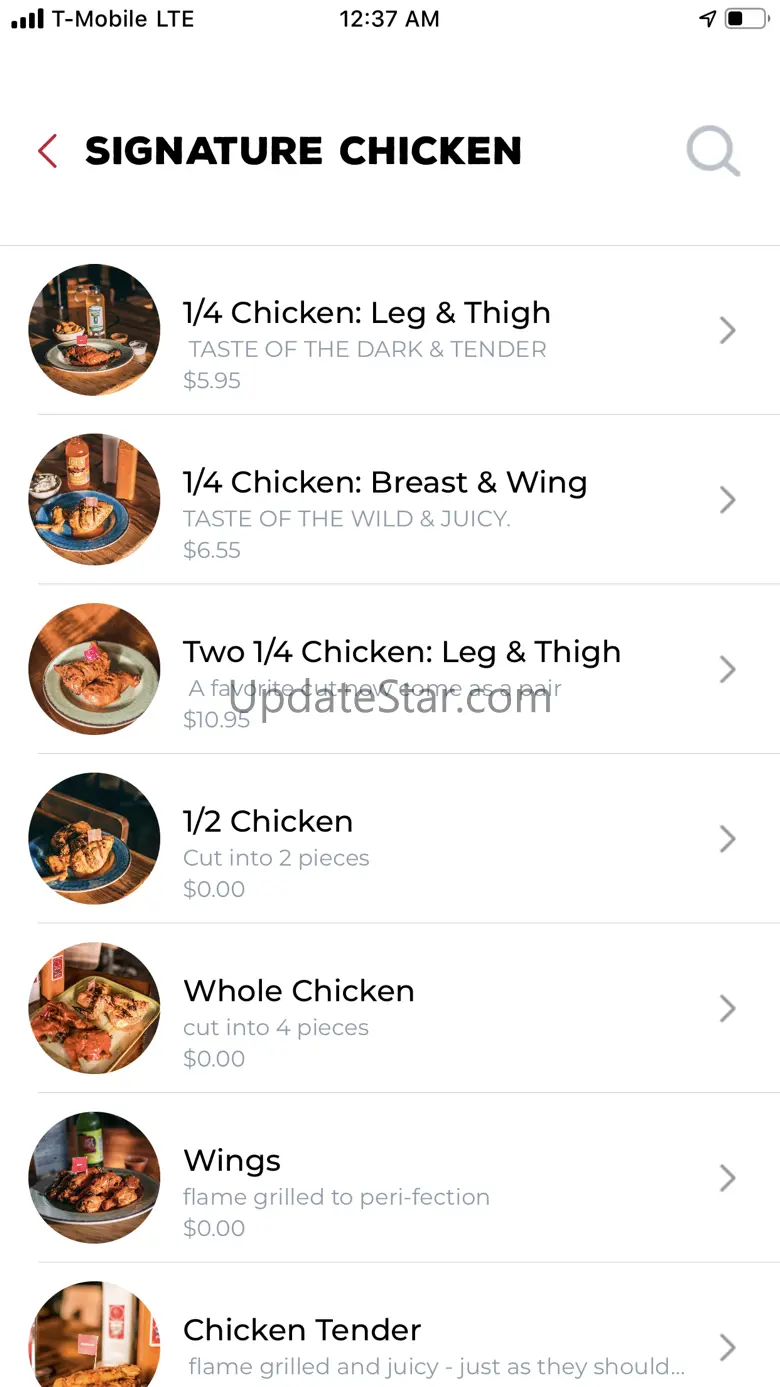The width and height of the screenshot is (780, 1387).
Task: Open the Chicken Tender item
Action: (x=390, y=1340)
